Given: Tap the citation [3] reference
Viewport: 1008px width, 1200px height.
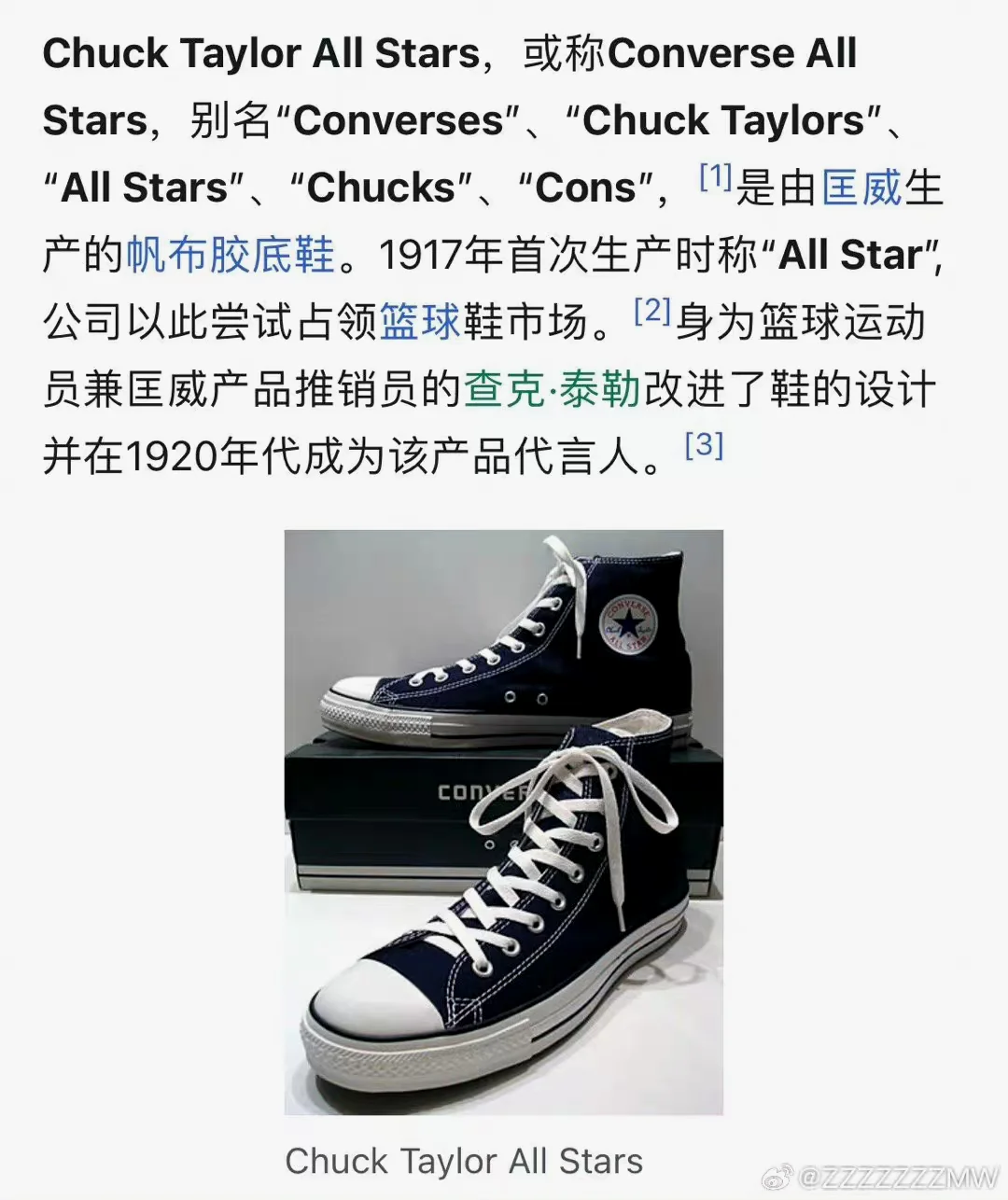Looking at the screenshot, I should point(704,444).
